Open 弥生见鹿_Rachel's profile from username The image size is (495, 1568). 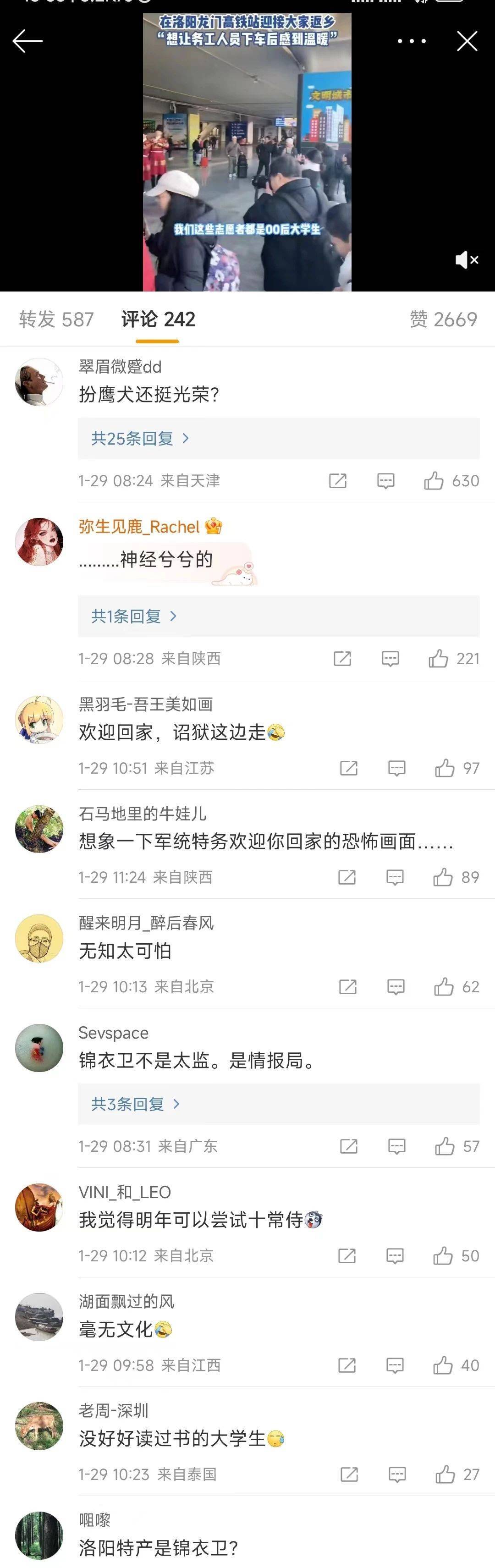[139, 527]
